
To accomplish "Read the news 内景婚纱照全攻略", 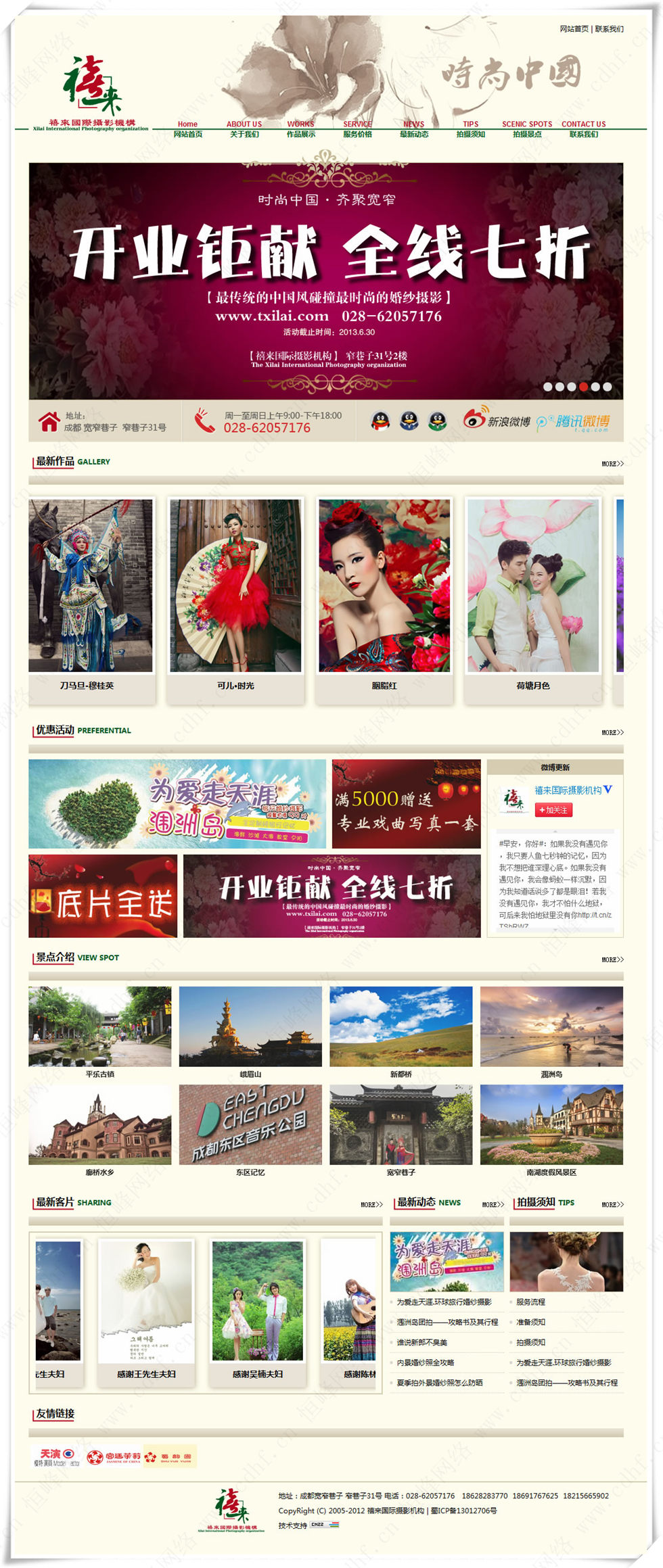I will (x=425, y=1362).
